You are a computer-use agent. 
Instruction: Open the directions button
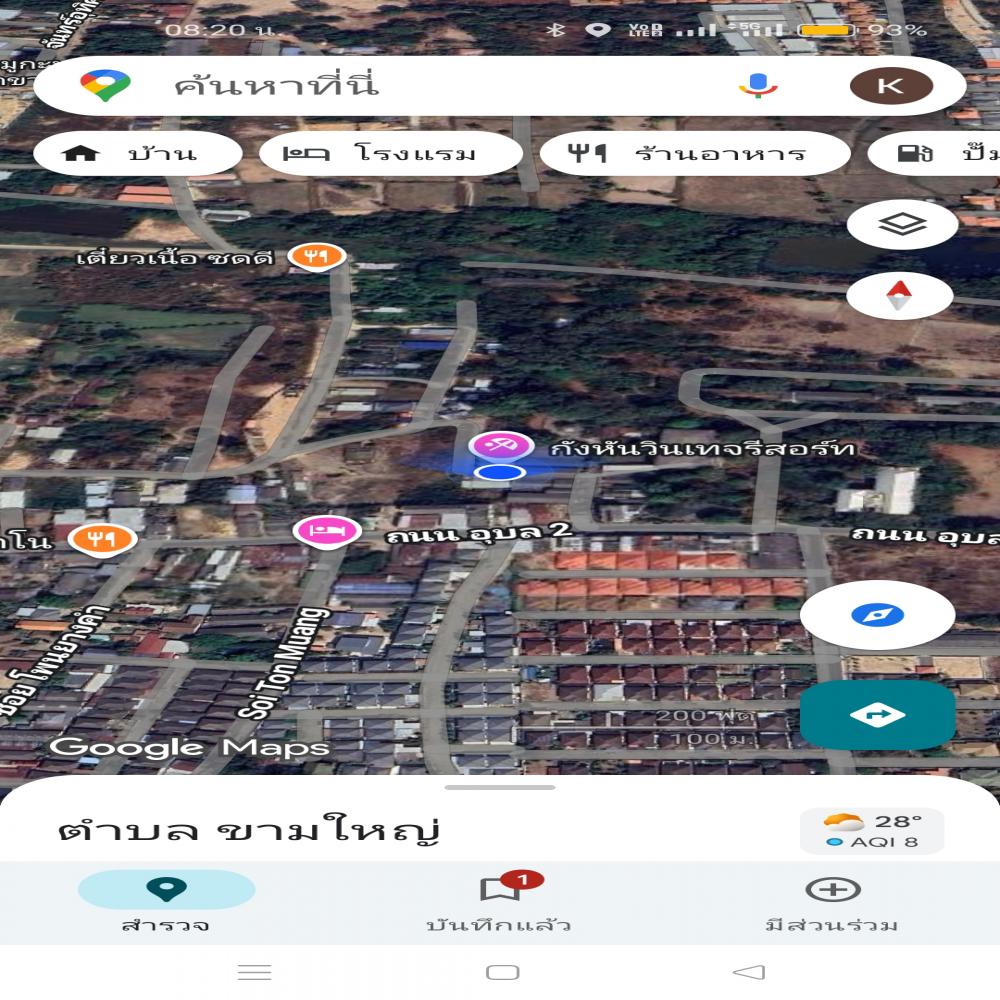[x=877, y=715]
